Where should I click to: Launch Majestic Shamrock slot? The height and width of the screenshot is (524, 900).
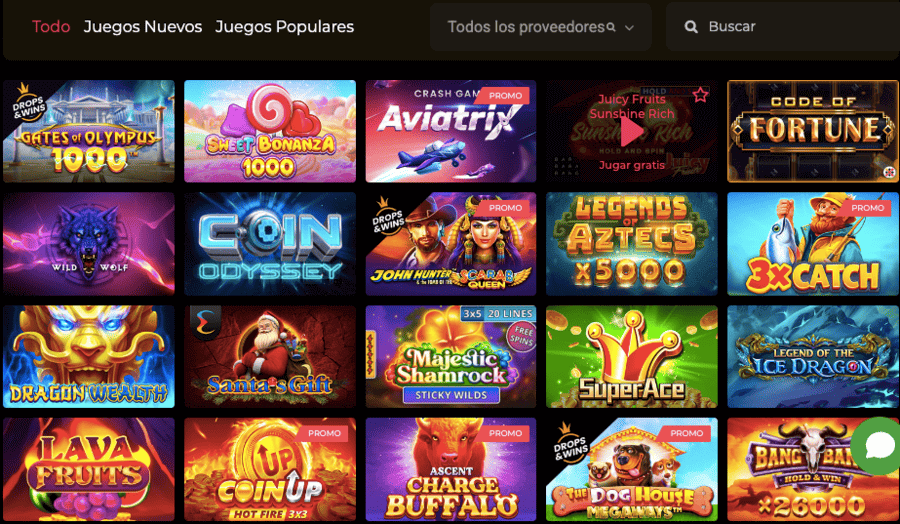coord(450,357)
